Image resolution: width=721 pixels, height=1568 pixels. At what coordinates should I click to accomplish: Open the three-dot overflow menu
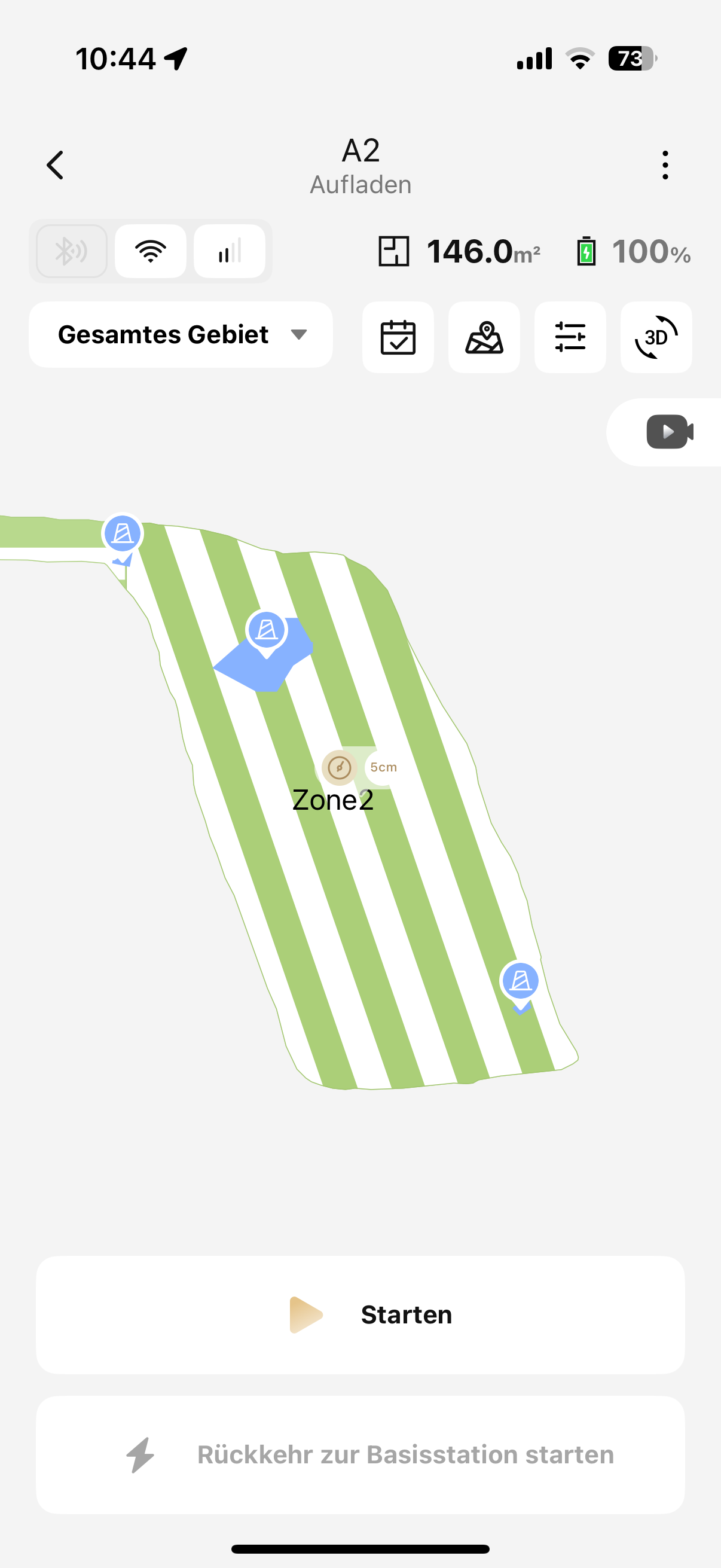tap(665, 165)
